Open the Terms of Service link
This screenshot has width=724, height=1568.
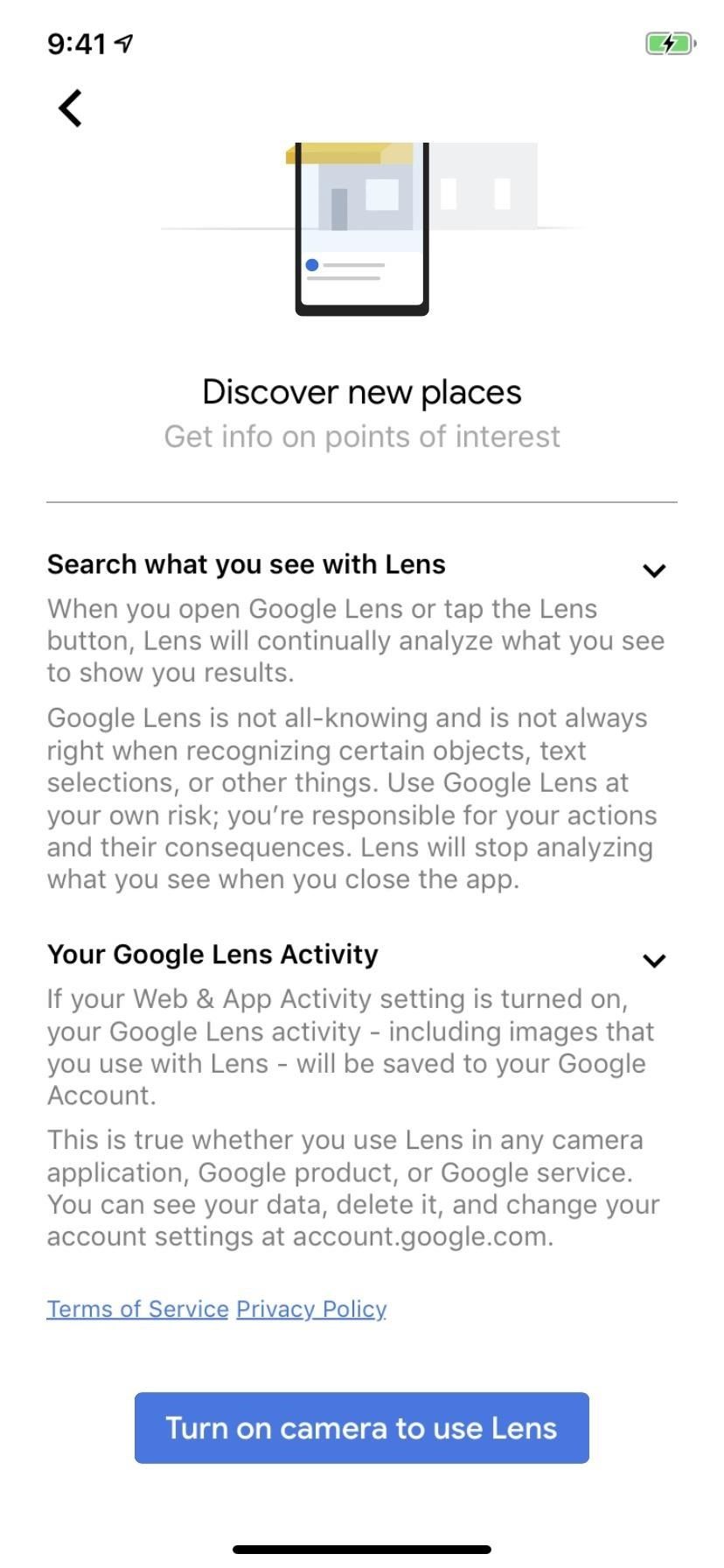pyautogui.click(x=136, y=1308)
